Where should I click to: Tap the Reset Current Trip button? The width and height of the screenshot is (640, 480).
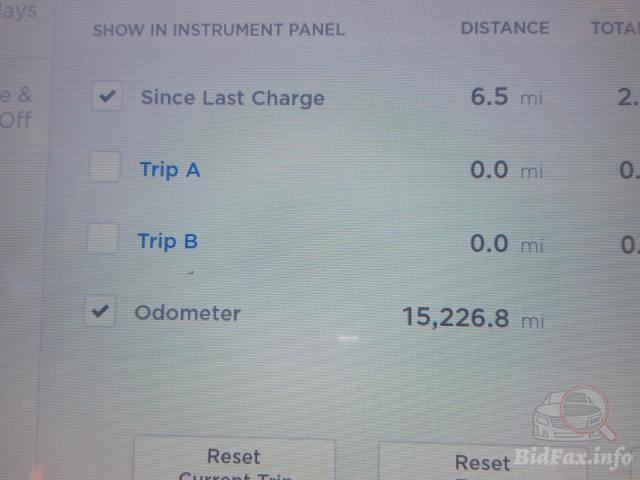pyautogui.click(x=233, y=461)
